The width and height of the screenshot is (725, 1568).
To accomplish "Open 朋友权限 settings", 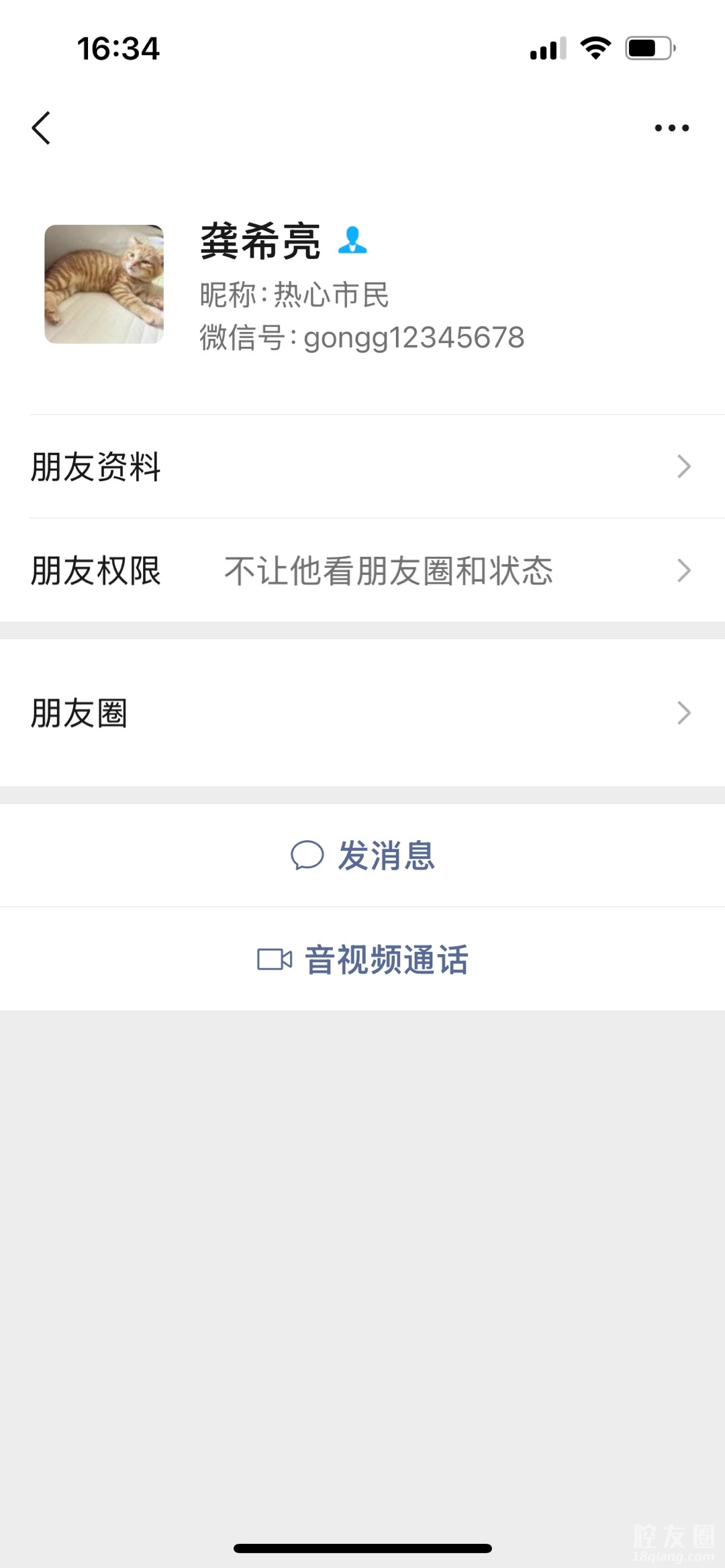I will tap(362, 570).
